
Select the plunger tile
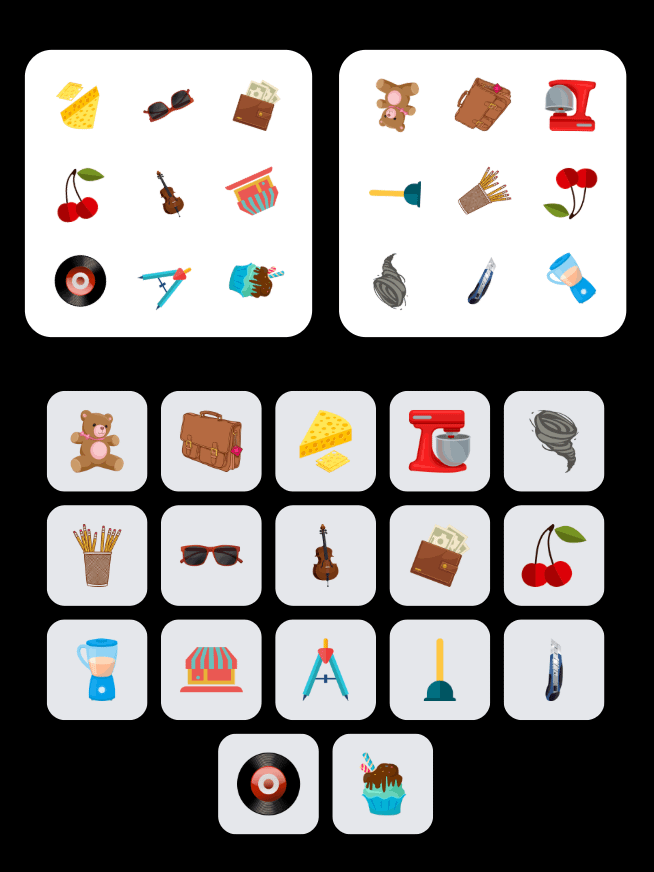tap(439, 669)
